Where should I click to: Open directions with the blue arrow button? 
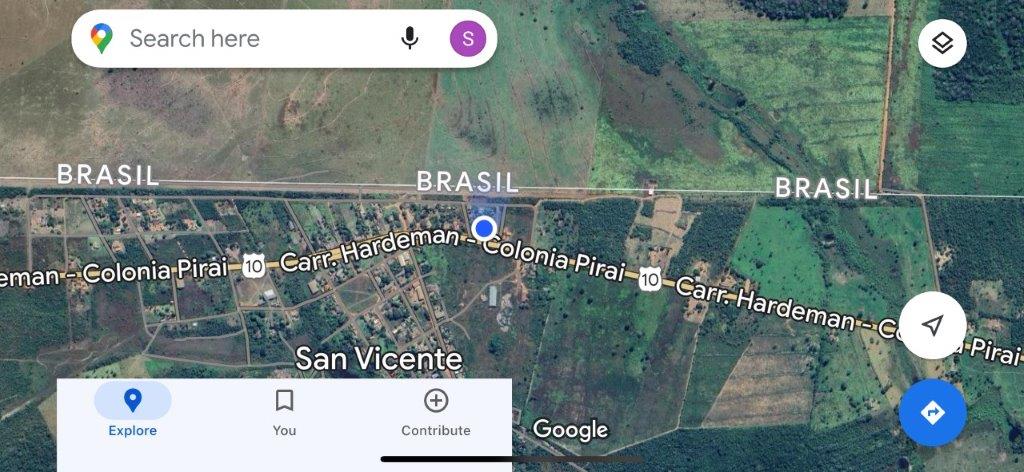click(932, 412)
